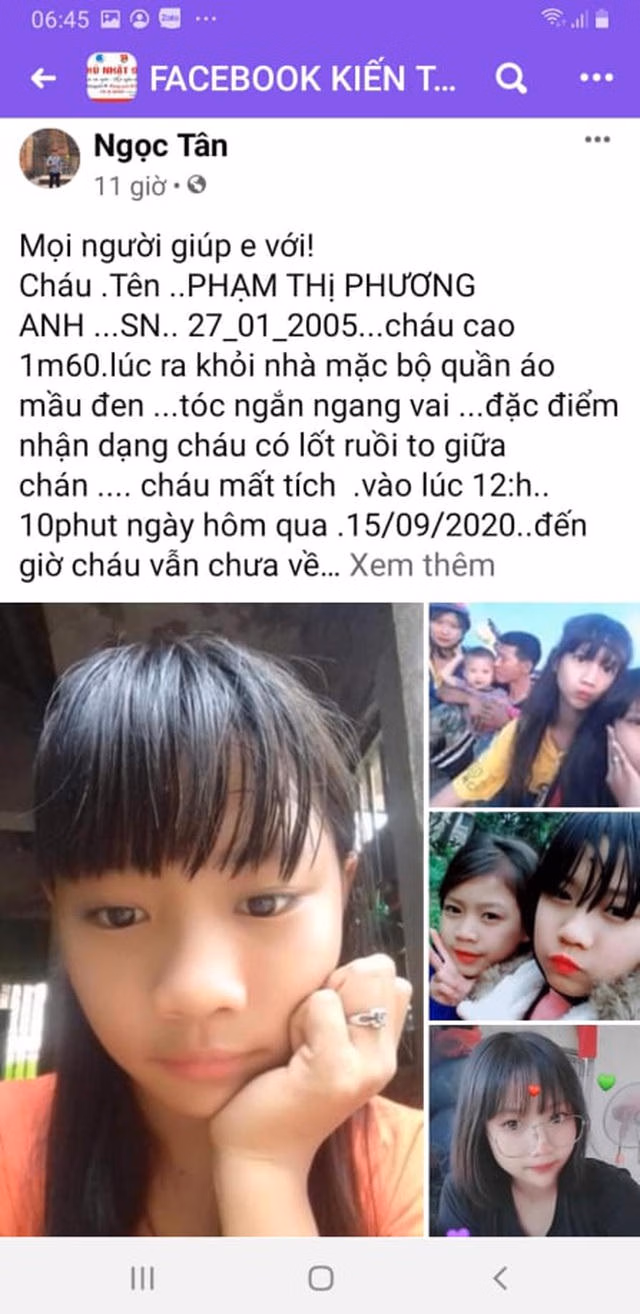This screenshot has height=1314, width=640.
Task: Open the photo of two girls together
Action: 534,915
